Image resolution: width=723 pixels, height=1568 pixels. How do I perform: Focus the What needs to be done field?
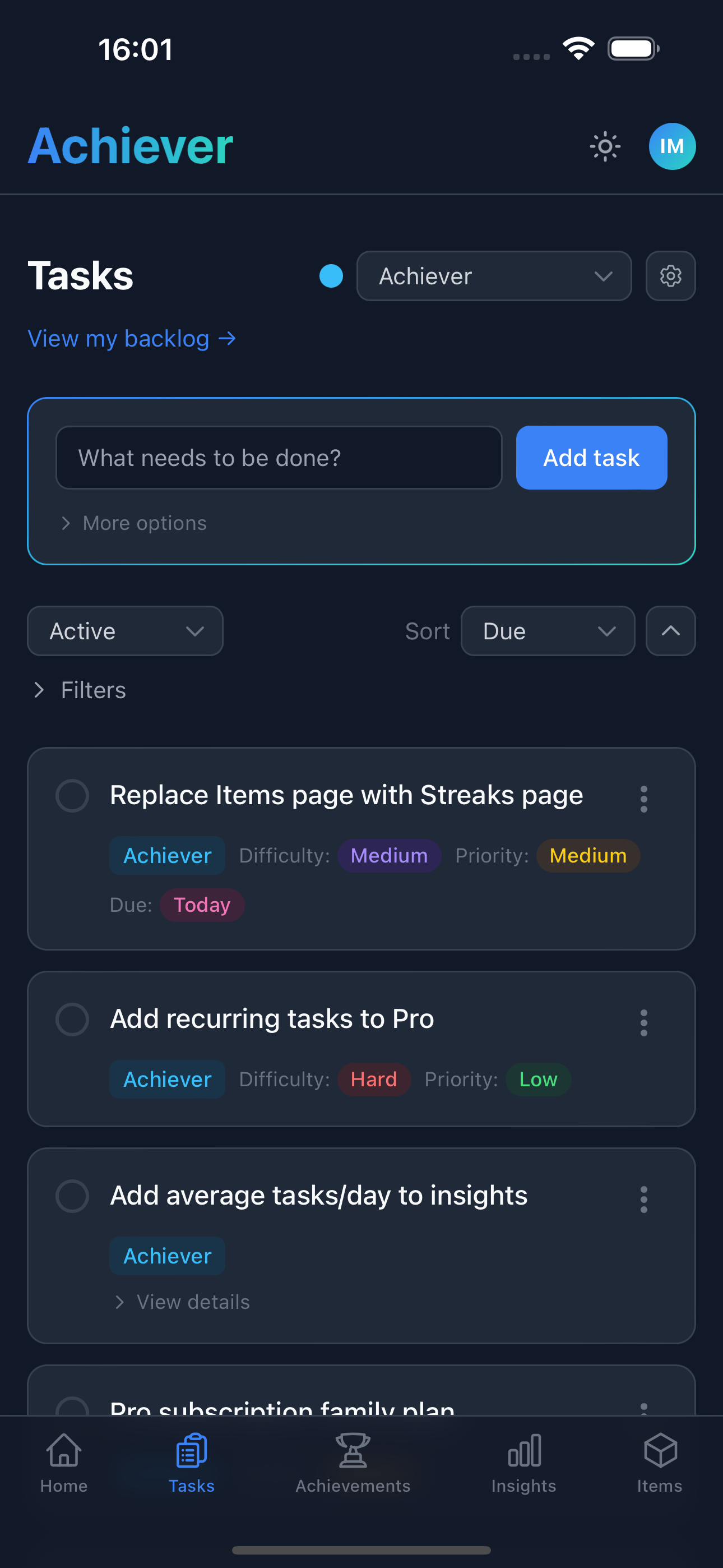point(279,458)
